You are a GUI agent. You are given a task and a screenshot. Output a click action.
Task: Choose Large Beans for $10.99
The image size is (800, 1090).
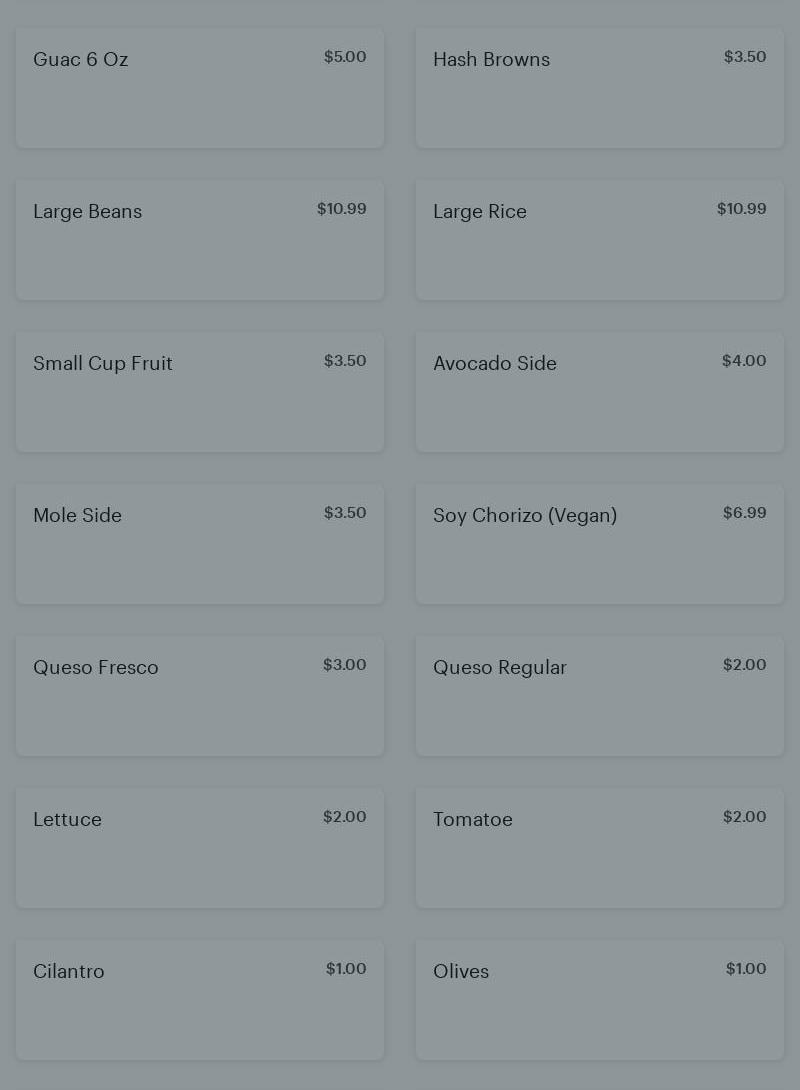(200, 240)
